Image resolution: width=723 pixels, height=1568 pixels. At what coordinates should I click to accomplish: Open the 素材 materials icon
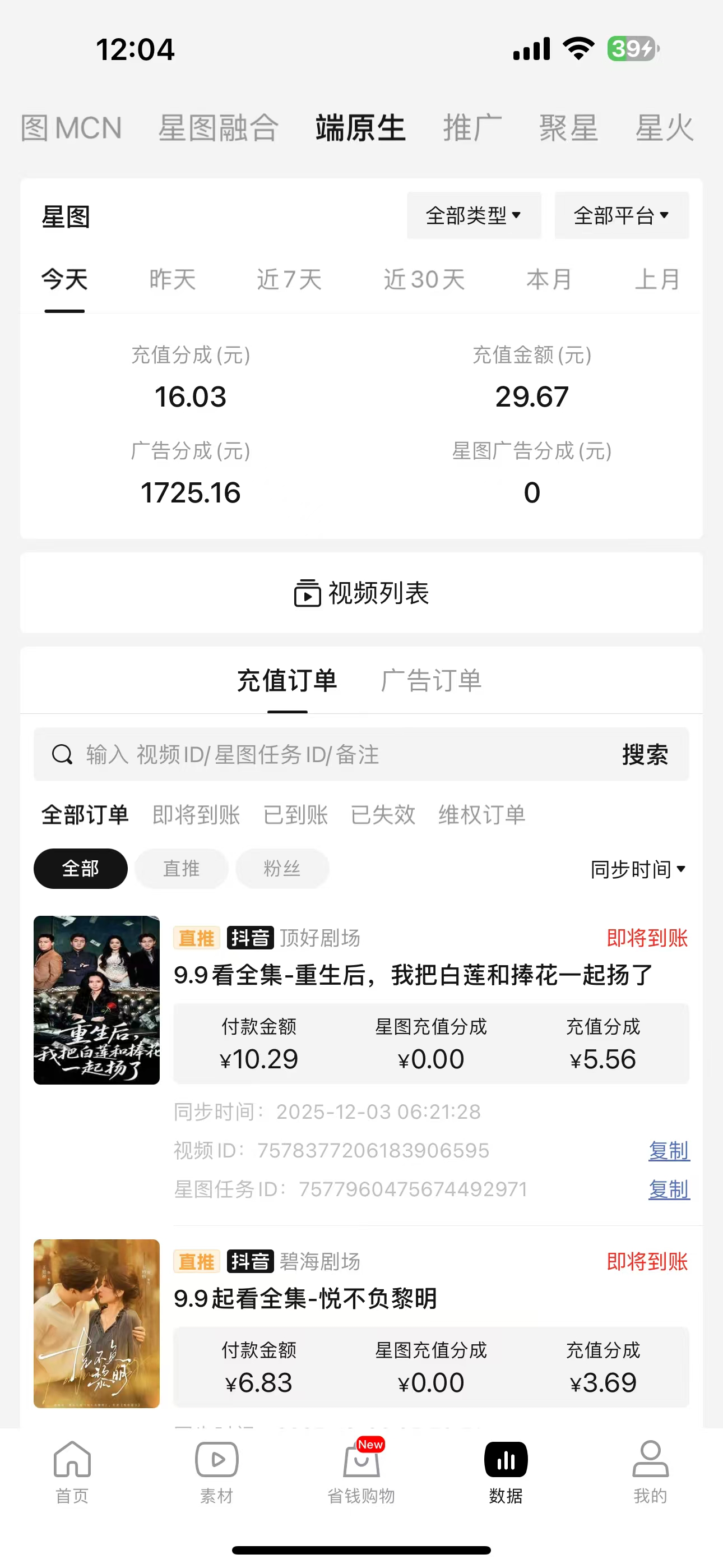[216, 1460]
